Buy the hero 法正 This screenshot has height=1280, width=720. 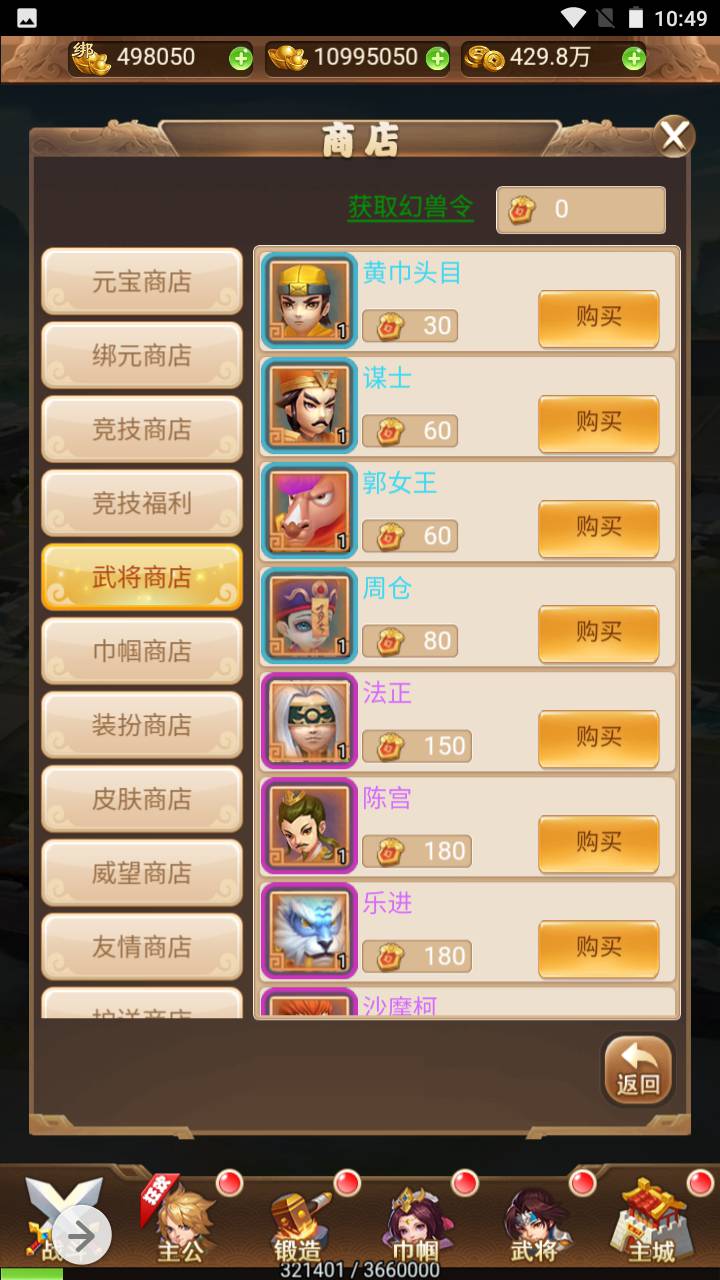(x=599, y=739)
